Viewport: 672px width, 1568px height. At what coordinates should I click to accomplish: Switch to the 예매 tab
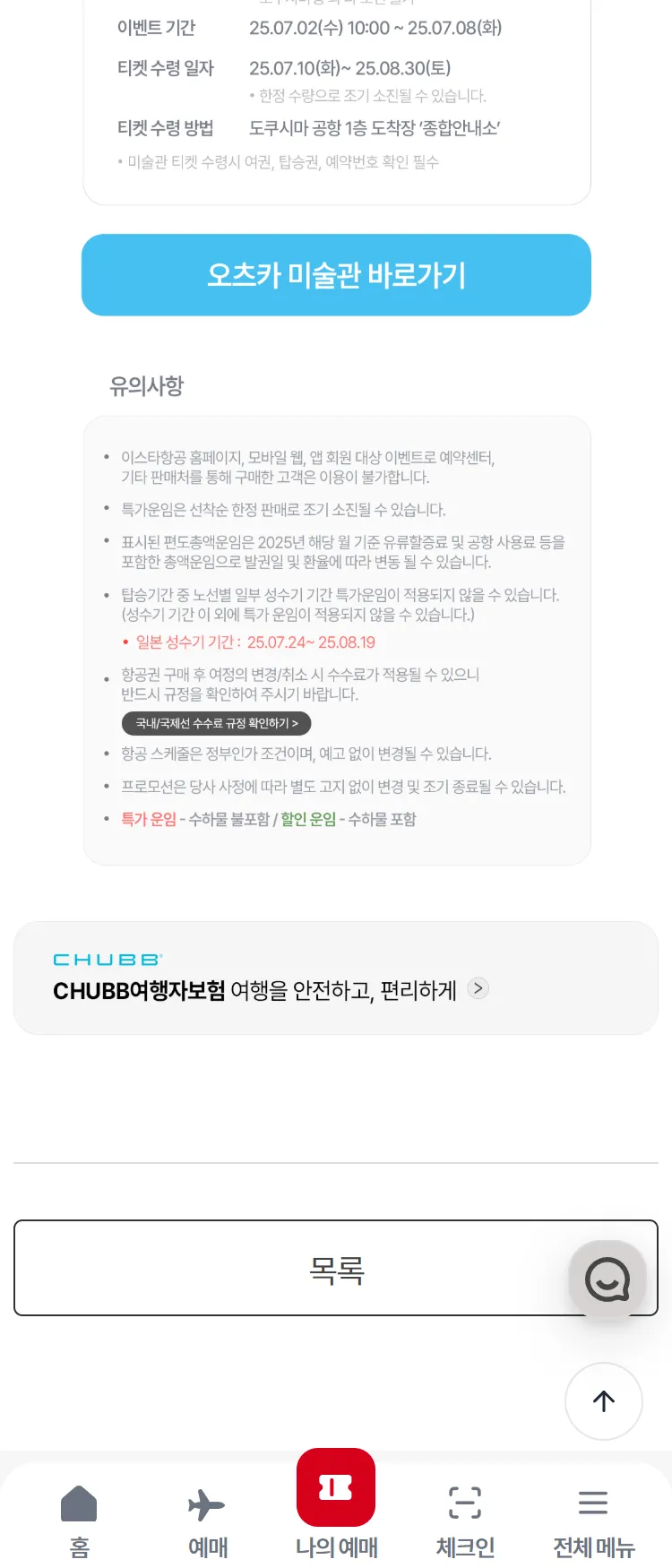(207, 1520)
